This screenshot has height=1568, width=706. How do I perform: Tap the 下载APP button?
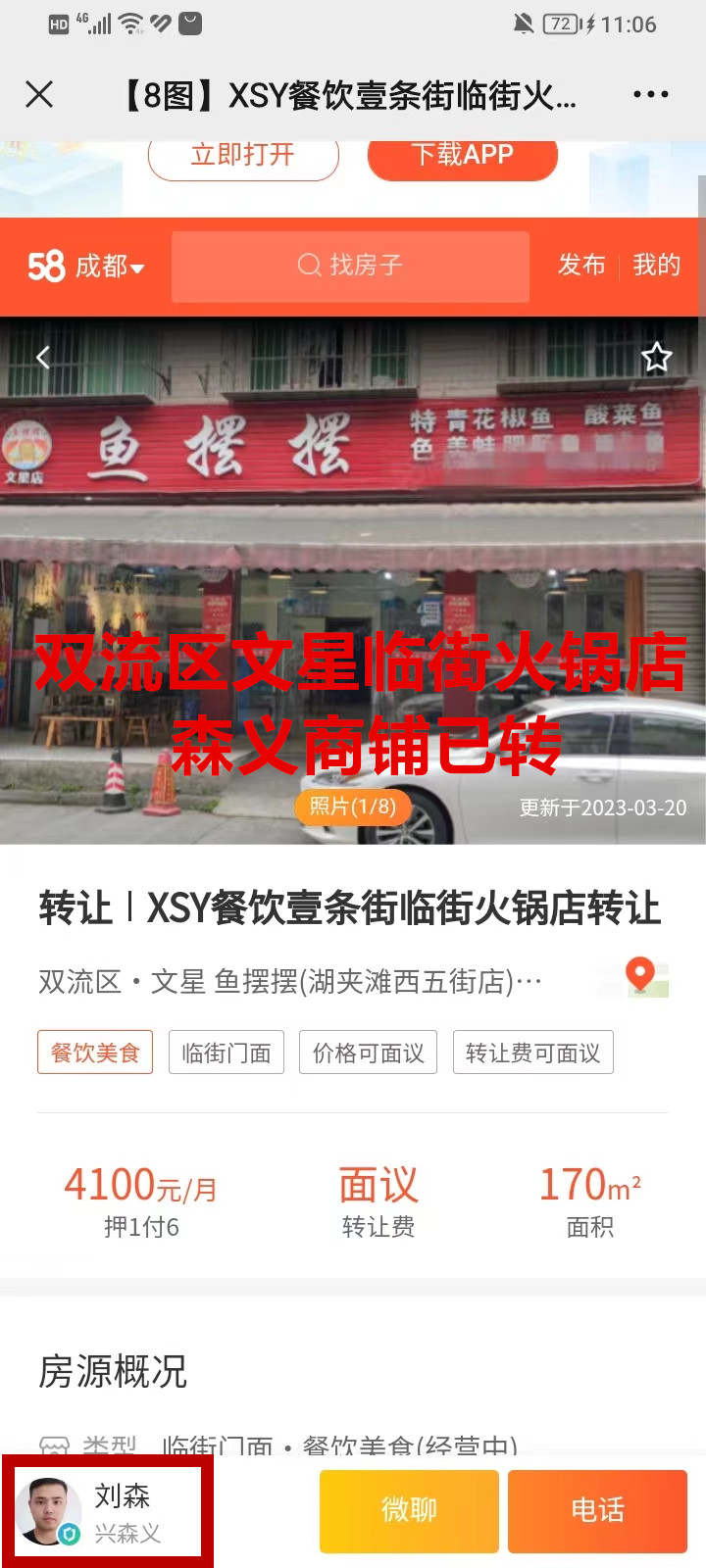click(463, 157)
